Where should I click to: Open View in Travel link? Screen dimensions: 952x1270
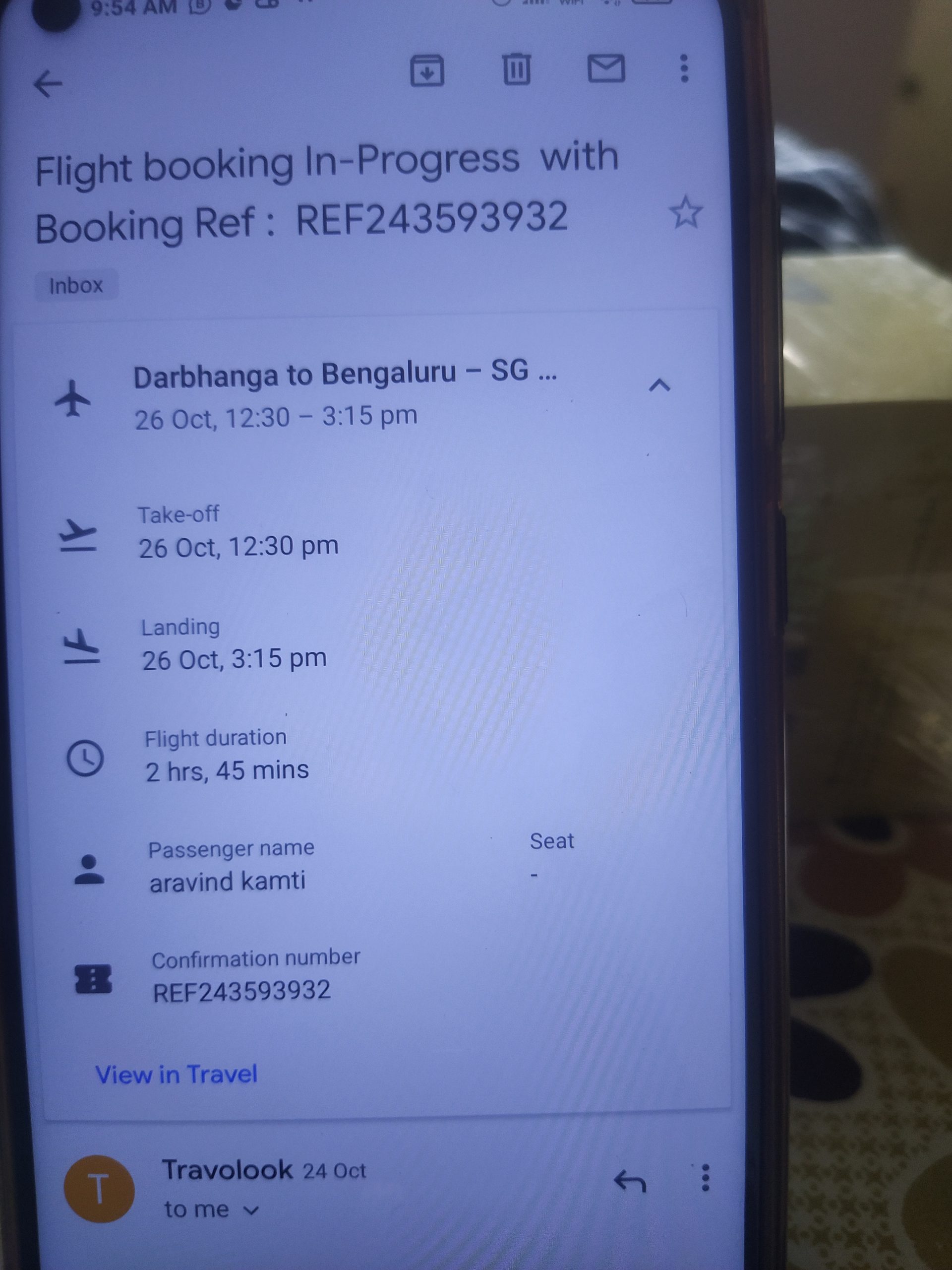coord(176,1074)
